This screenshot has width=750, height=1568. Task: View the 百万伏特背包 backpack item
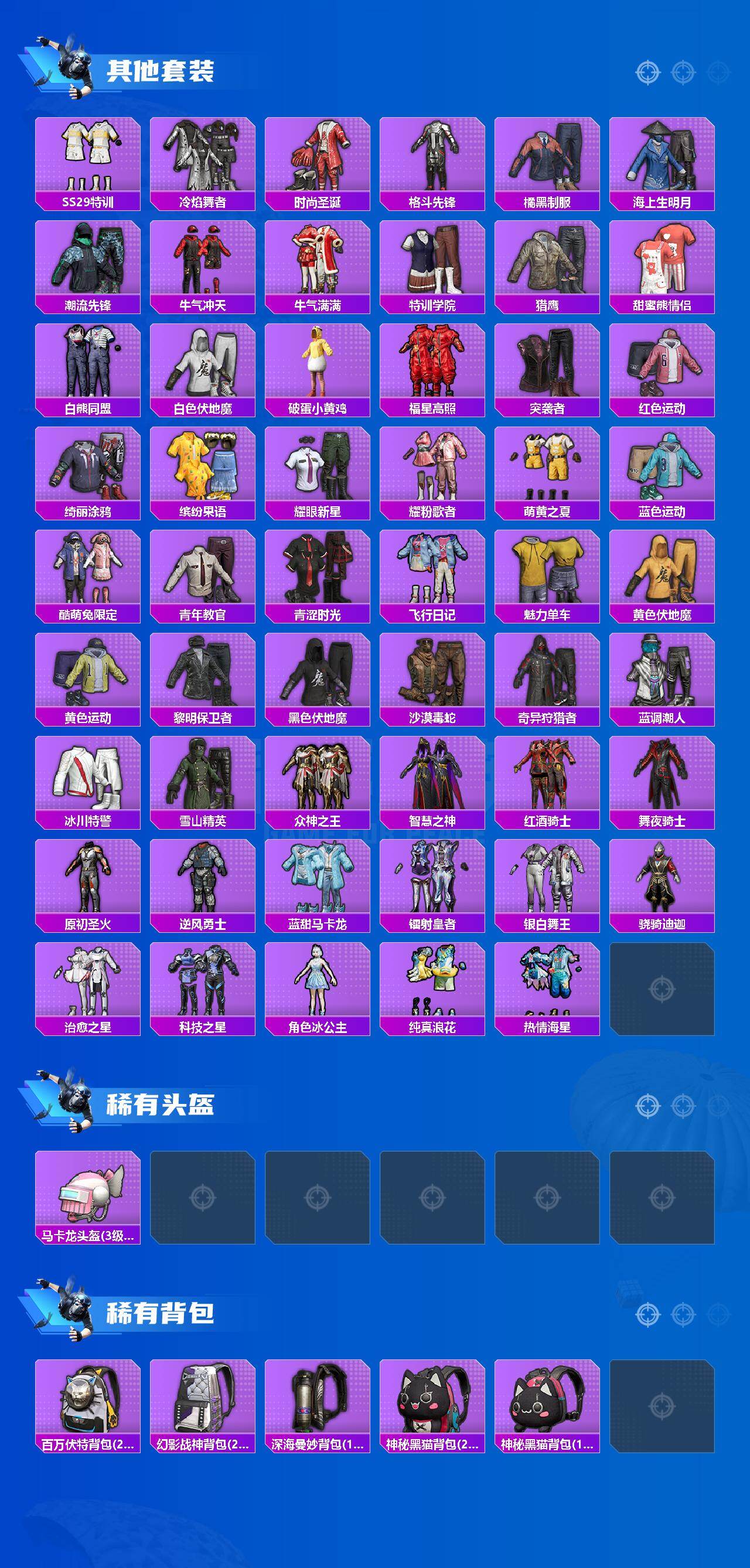[88, 1400]
